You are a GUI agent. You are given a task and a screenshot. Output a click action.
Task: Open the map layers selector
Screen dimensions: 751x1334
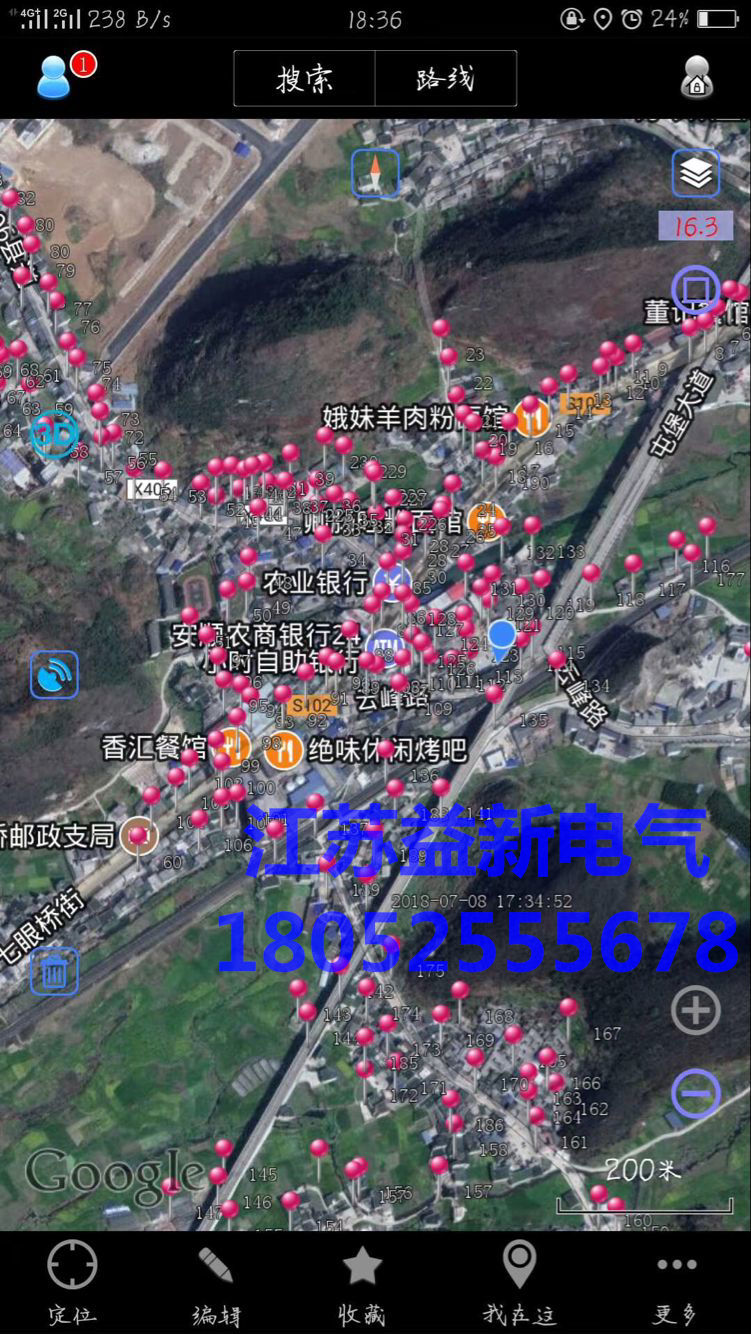[x=696, y=174]
